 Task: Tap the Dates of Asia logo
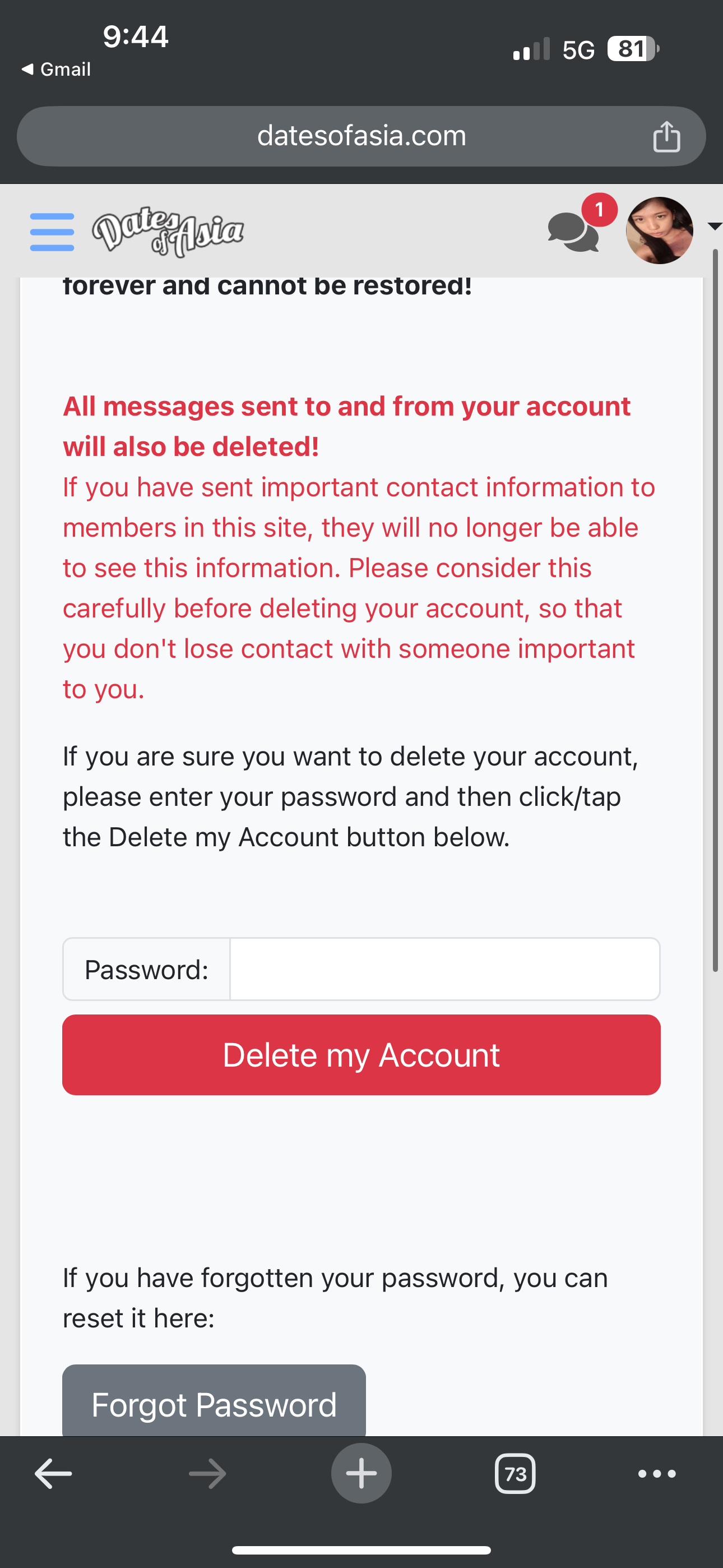coord(168,232)
